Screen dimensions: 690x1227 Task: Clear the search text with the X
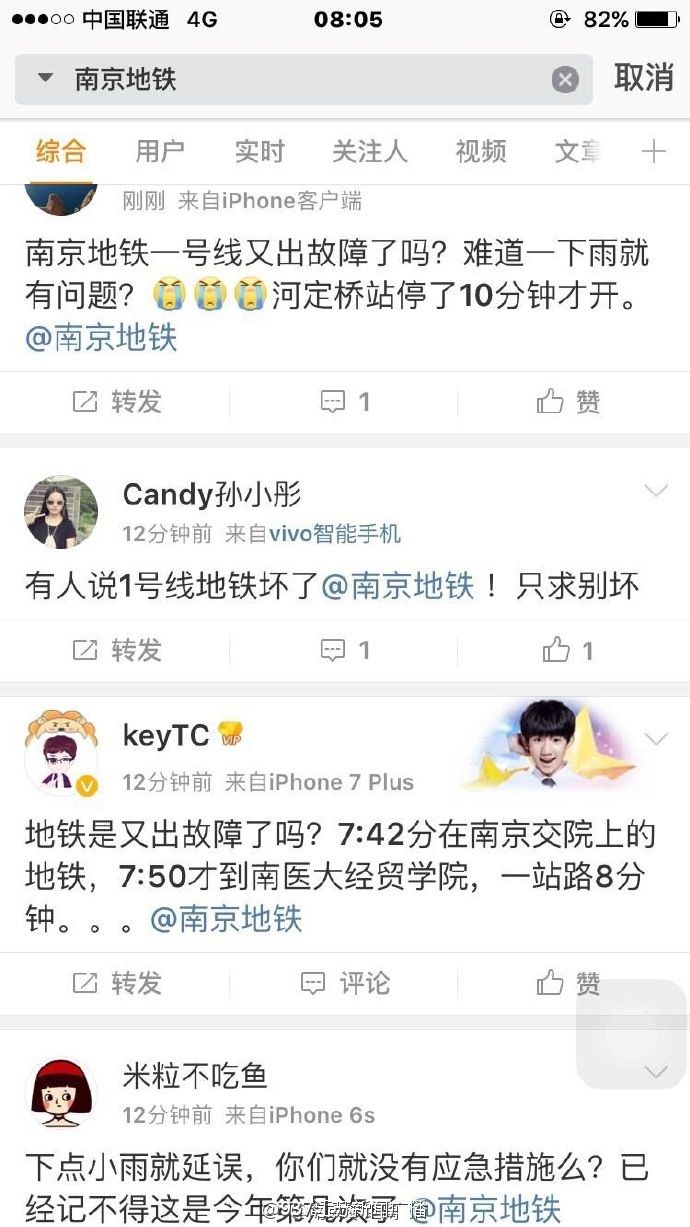(x=565, y=80)
